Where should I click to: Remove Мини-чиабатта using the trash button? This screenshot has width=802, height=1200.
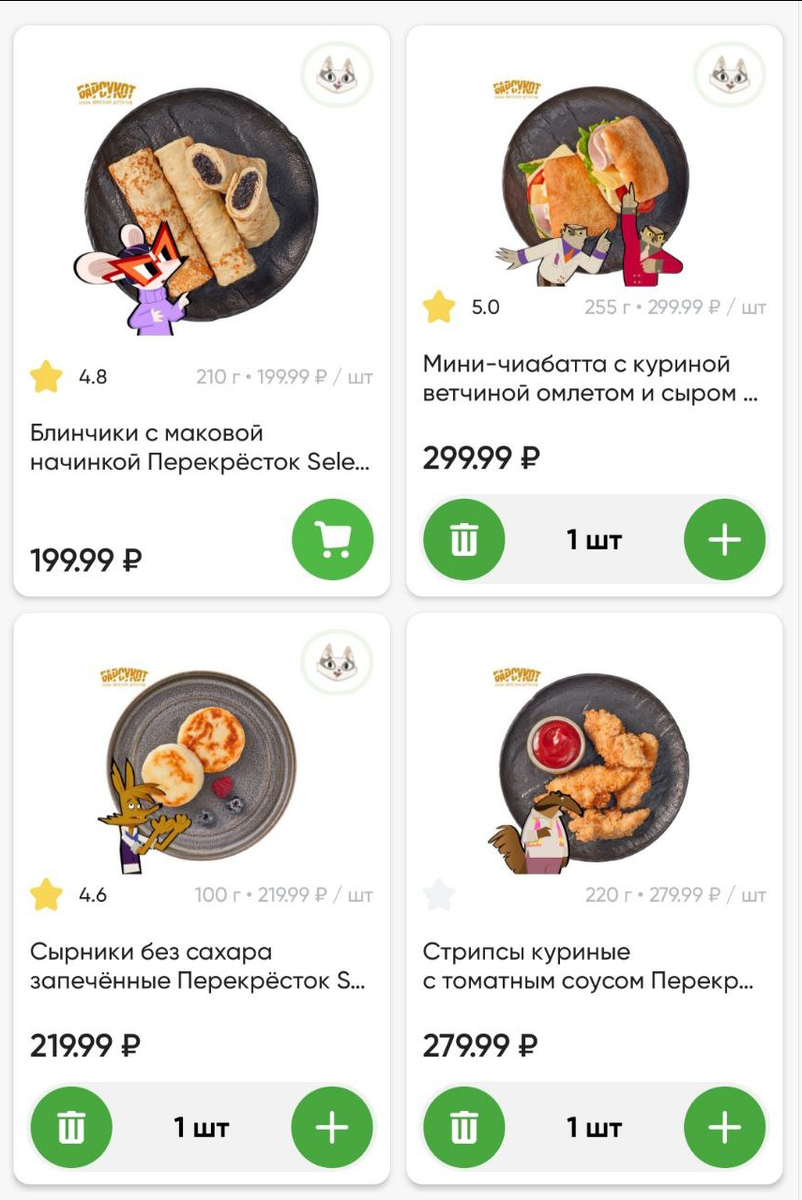pos(462,538)
